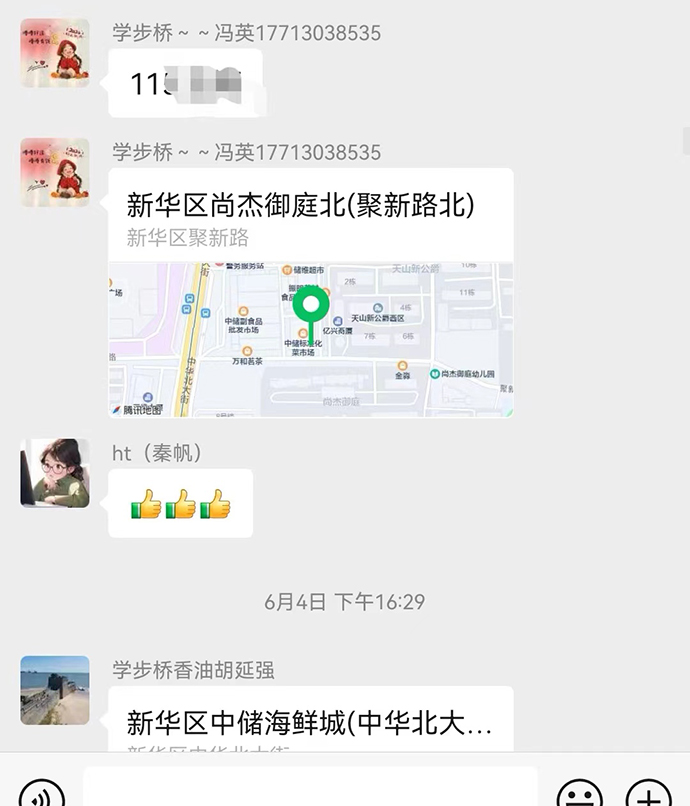Tap 学步桥香油胡延强's avatar

[x=55, y=690]
